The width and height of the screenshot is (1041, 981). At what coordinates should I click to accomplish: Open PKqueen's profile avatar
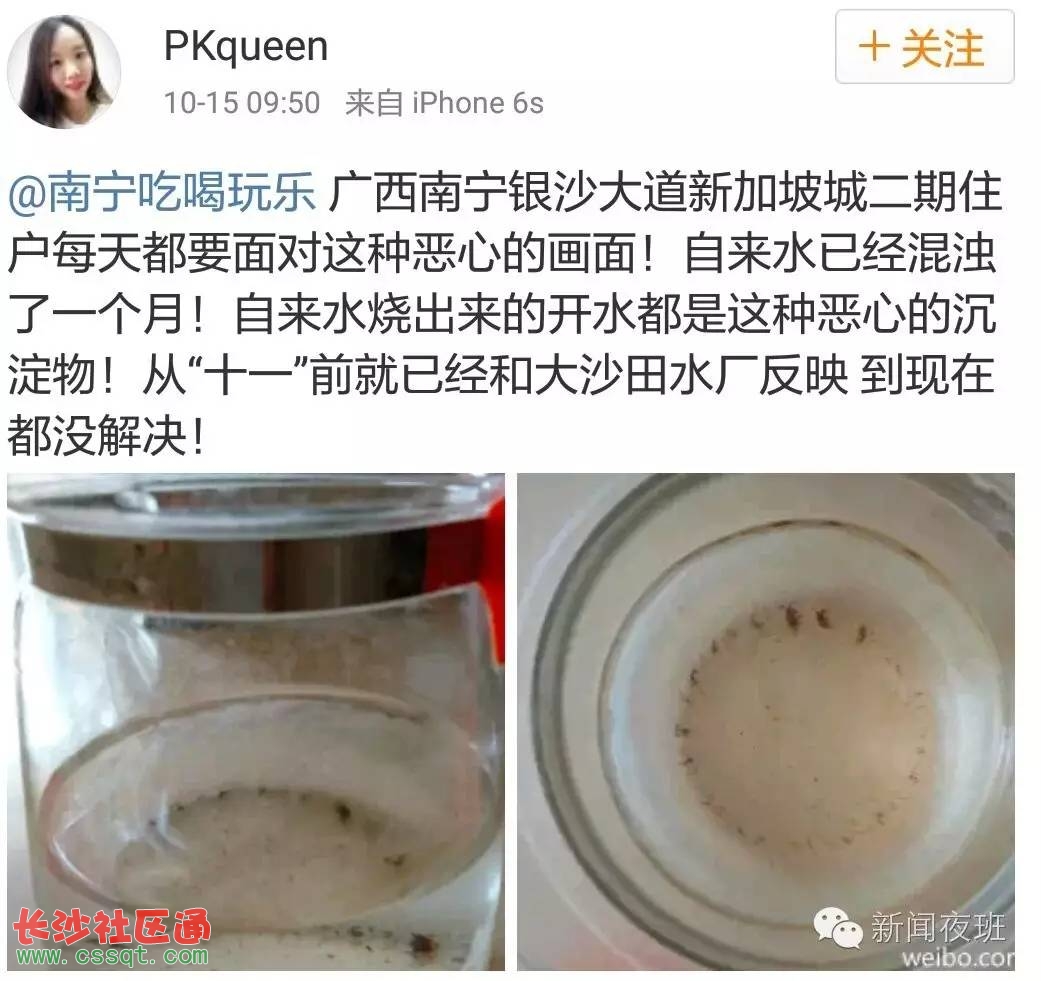64,72
